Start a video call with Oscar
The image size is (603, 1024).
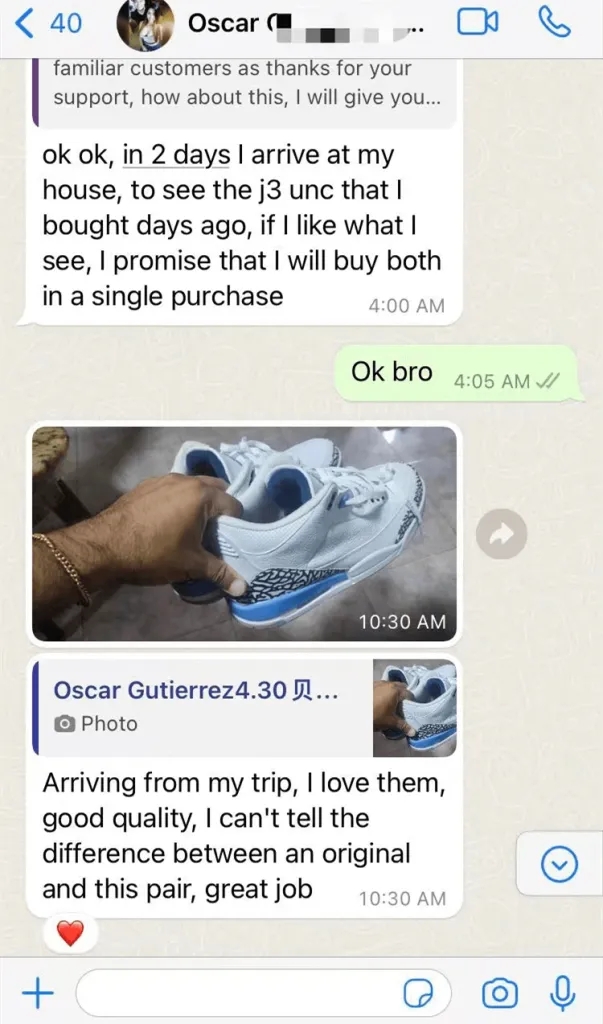pos(478,22)
